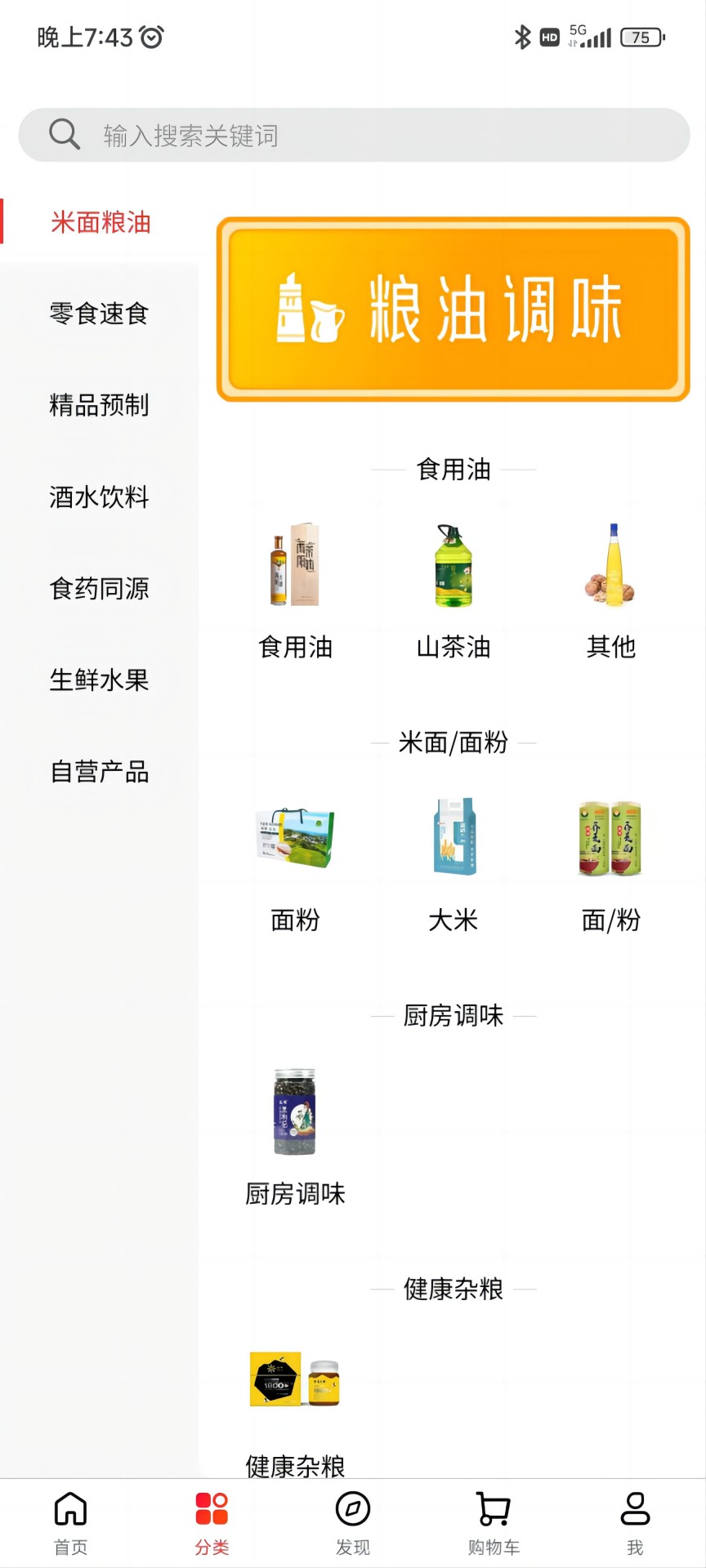Image resolution: width=706 pixels, height=1568 pixels.
Task: Select the 酒水饮料 sidebar category
Action: click(99, 498)
